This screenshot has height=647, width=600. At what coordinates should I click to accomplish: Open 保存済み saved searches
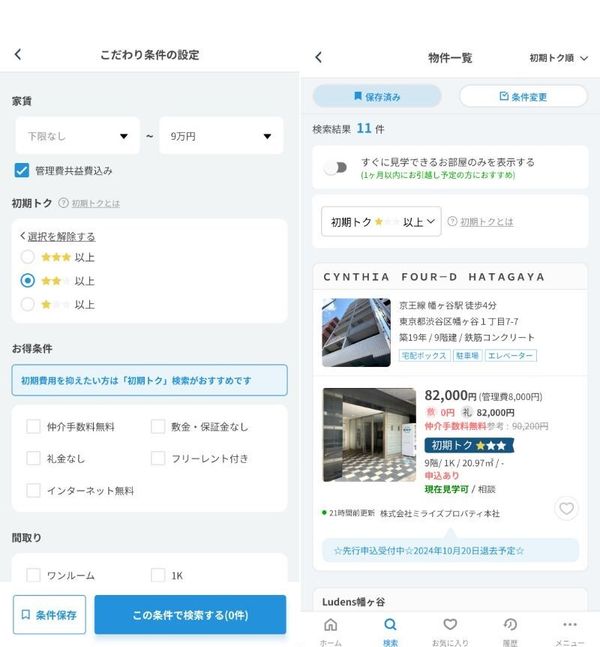click(377, 97)
